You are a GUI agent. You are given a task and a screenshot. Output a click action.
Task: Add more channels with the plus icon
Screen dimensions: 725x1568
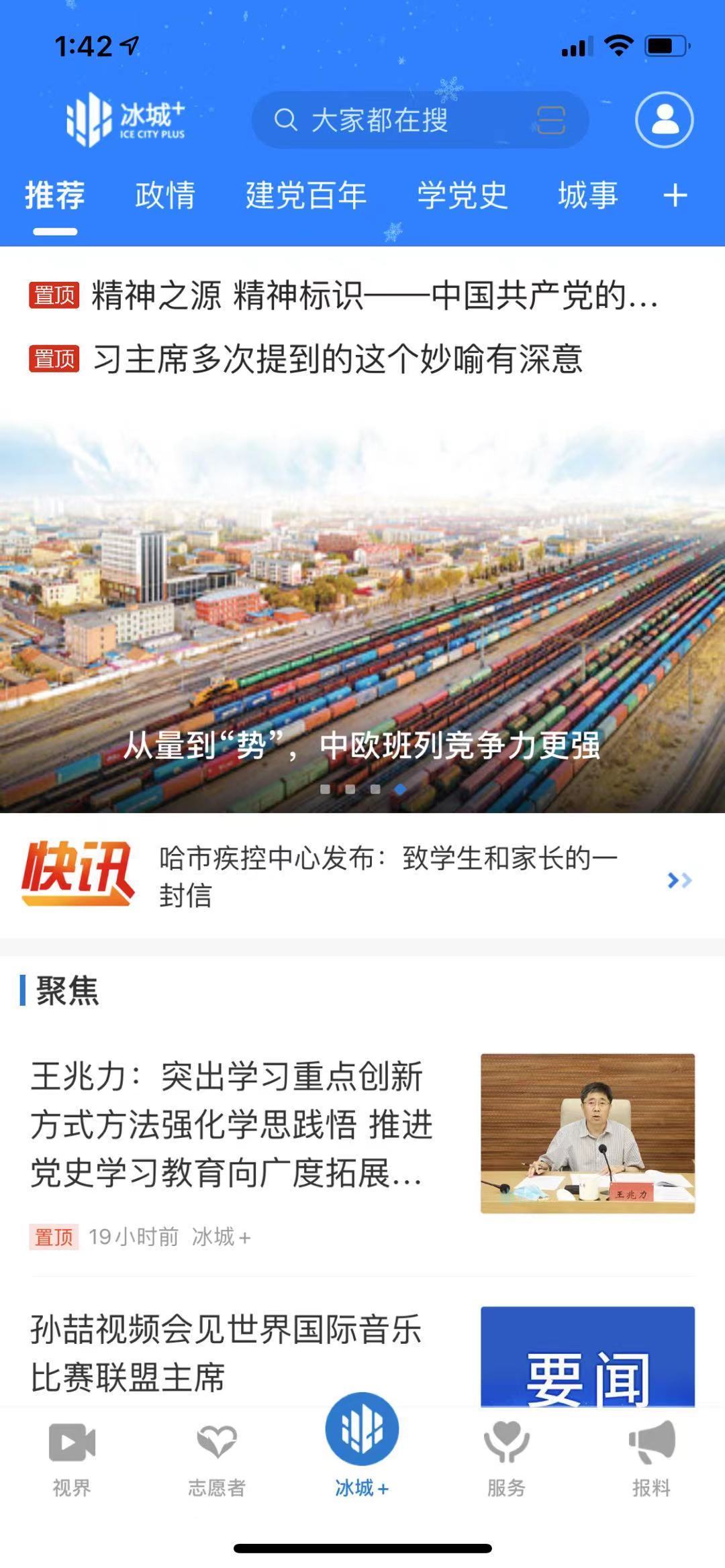point(675,195)
